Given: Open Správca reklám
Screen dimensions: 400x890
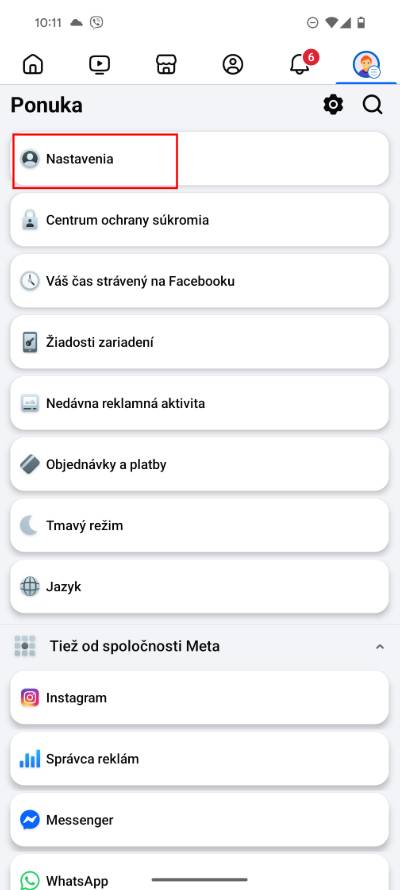Looking at the screenshot, I should tap(199, 759).
